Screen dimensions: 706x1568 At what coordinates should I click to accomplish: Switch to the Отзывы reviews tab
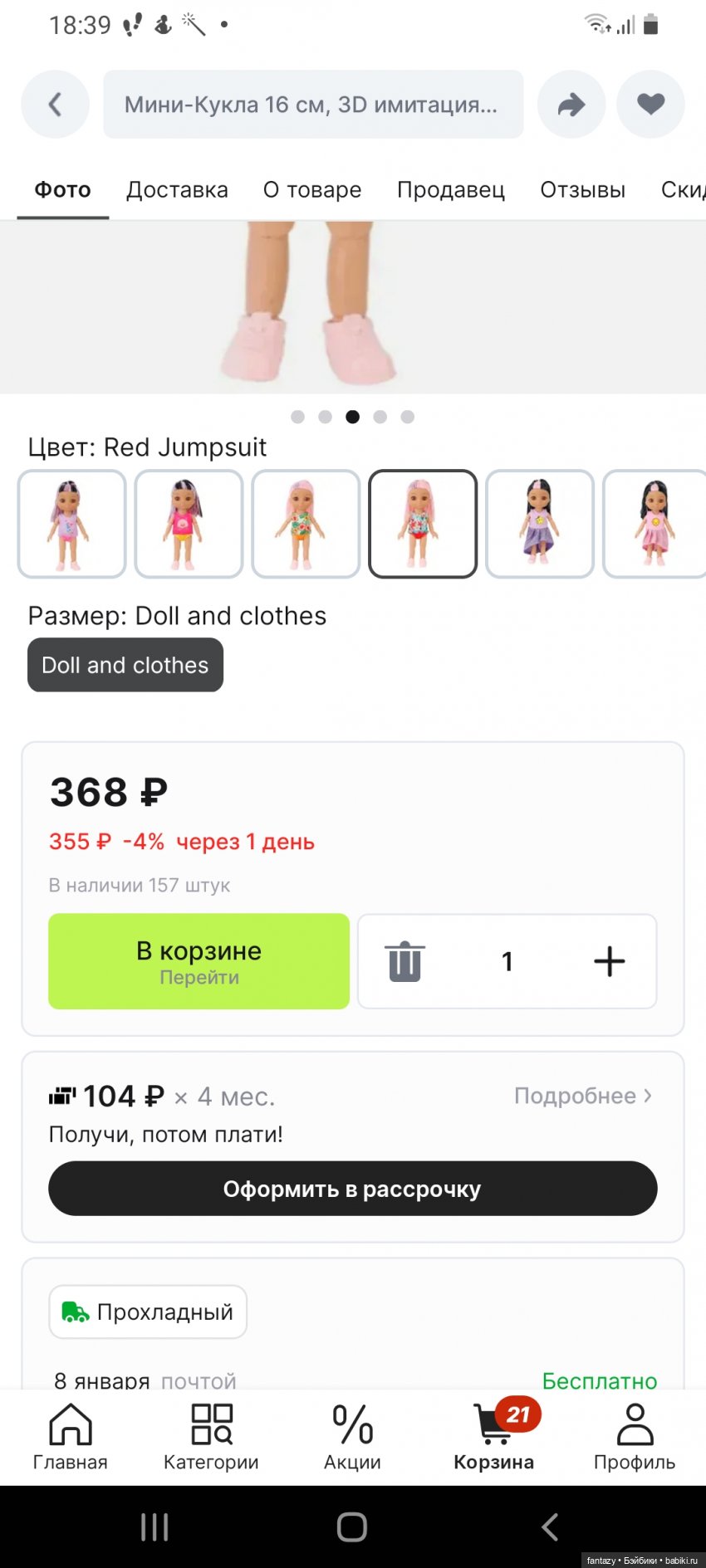(x=582, y=189)
